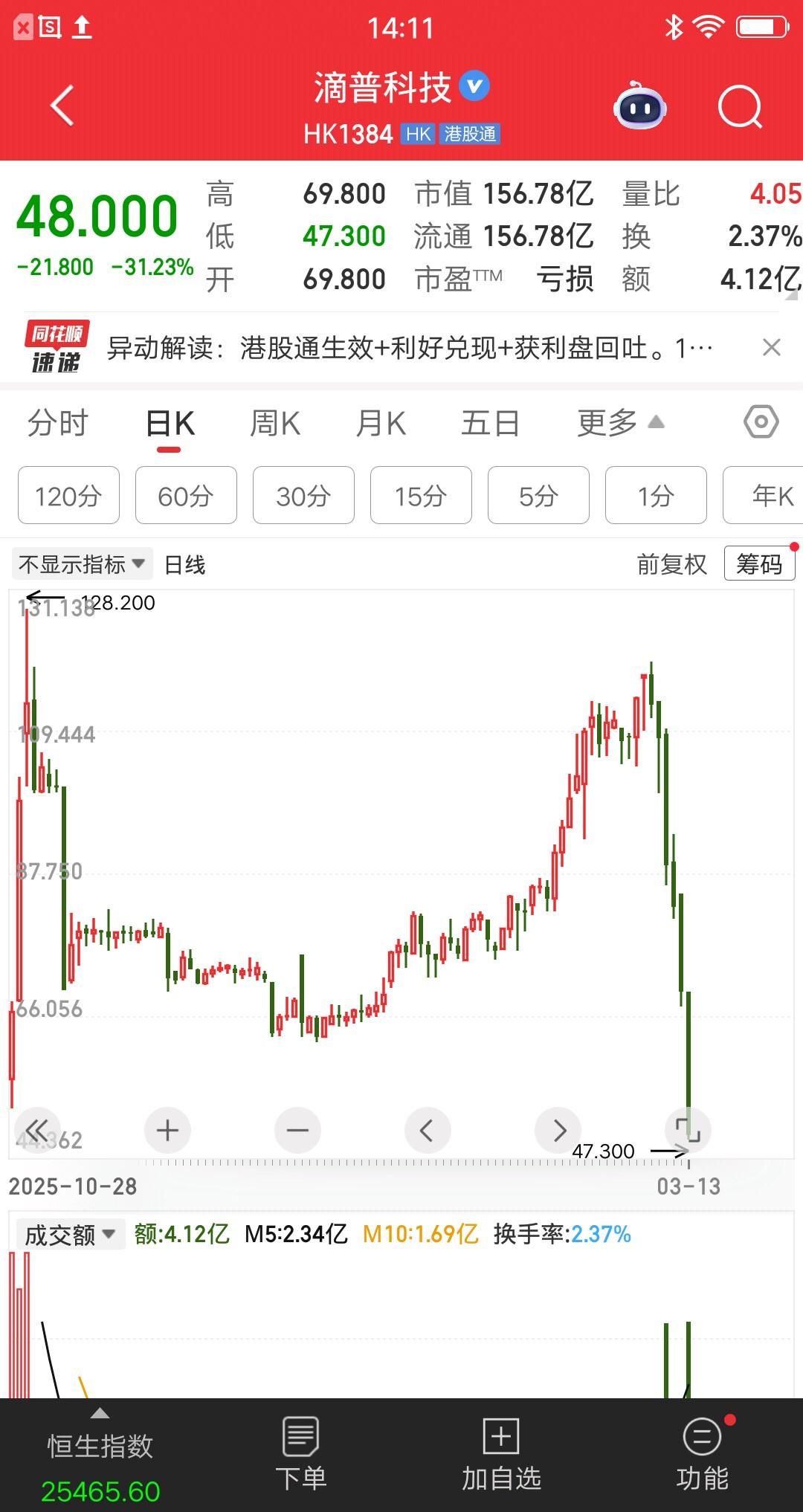Enable 前复权 price adjustment mode

pos(671,564)
